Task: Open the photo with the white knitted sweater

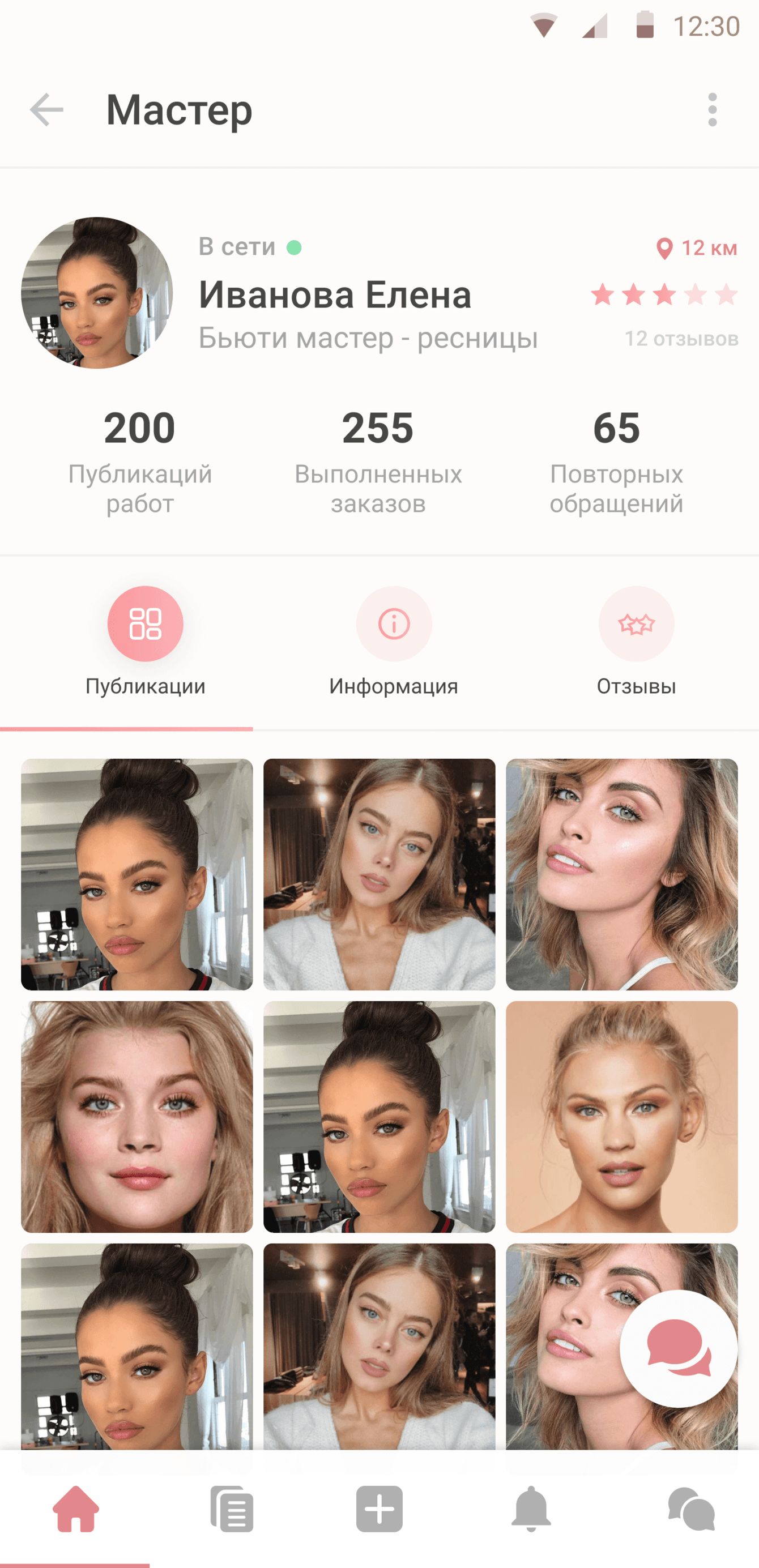Action: 379,874
